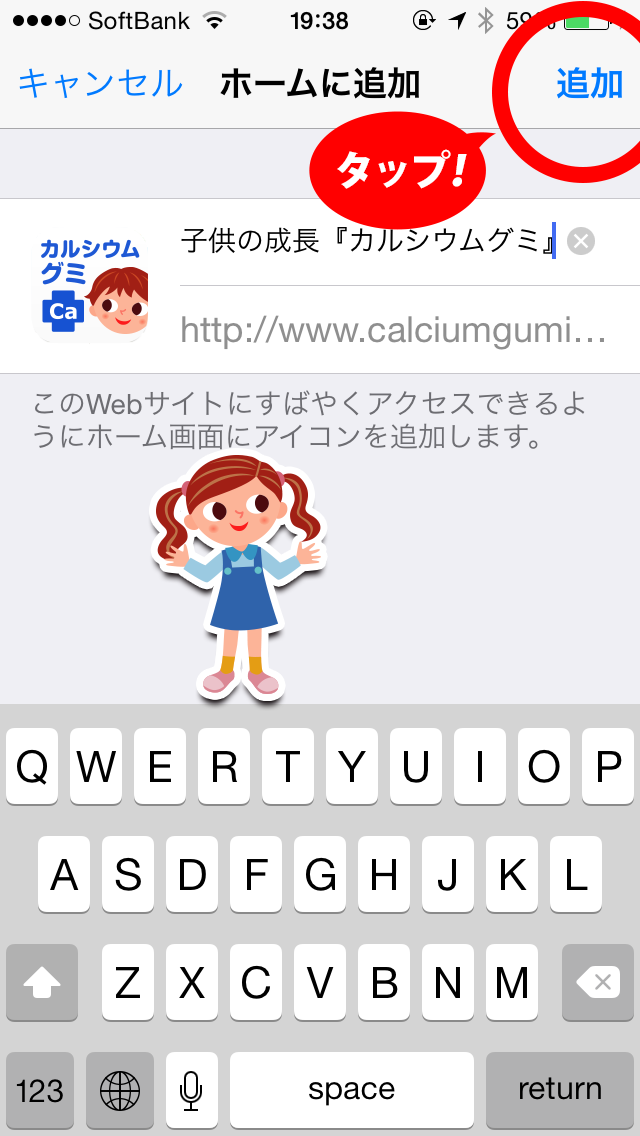The width and height of the screenshot is (640, 1136).
Task: Tap 追加 to add to home screen
Action: click(x=589, y=84)
